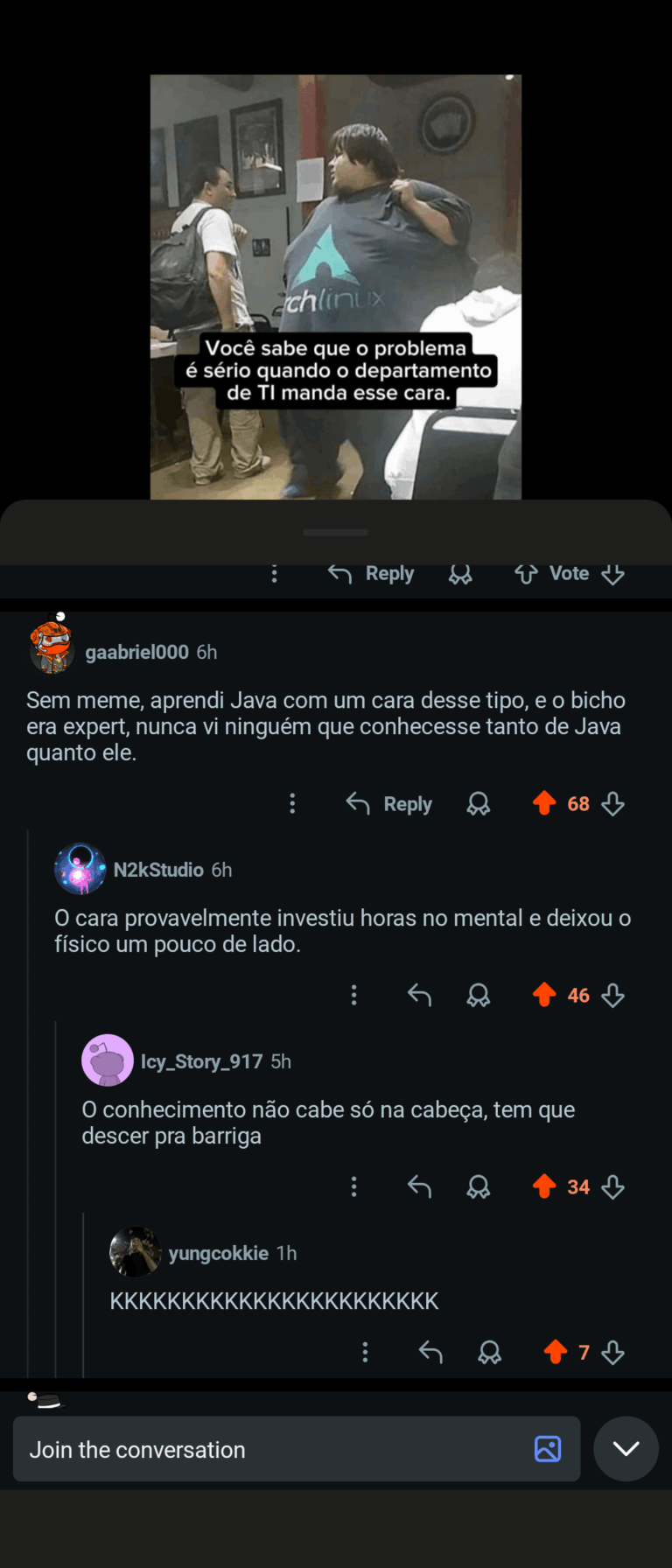The height and width of the screenshot is (1568, 672).
Task: Reply to gaabriel000's comment
Action: (x=389, y=803)
